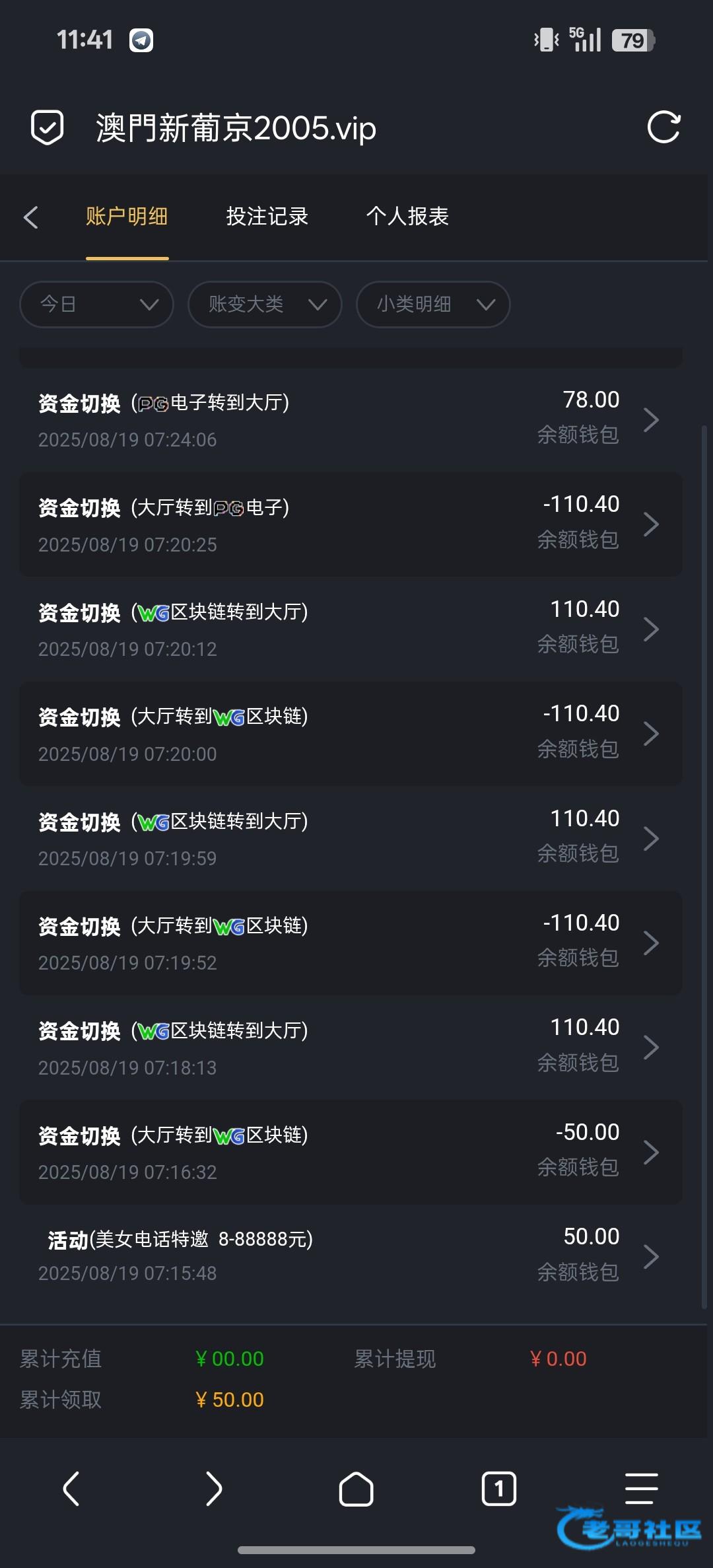Open the 07:19:52 transfer entry
This screenshot has height=1568, width=713.
[350, 943]
